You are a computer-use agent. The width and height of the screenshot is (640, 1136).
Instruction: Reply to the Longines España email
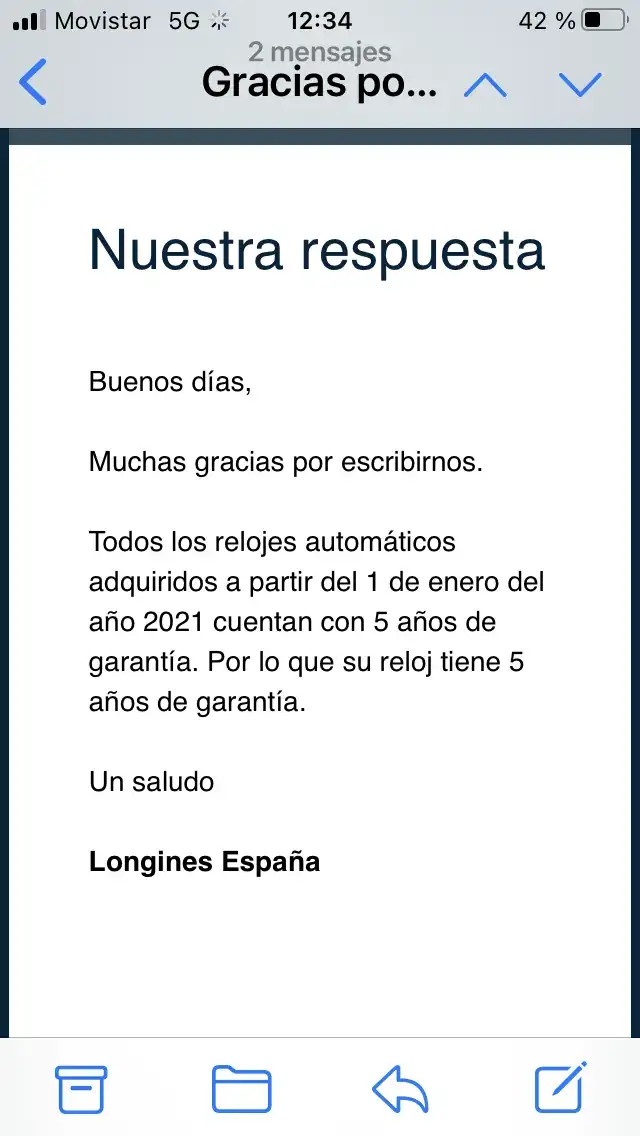(400, 1089)
